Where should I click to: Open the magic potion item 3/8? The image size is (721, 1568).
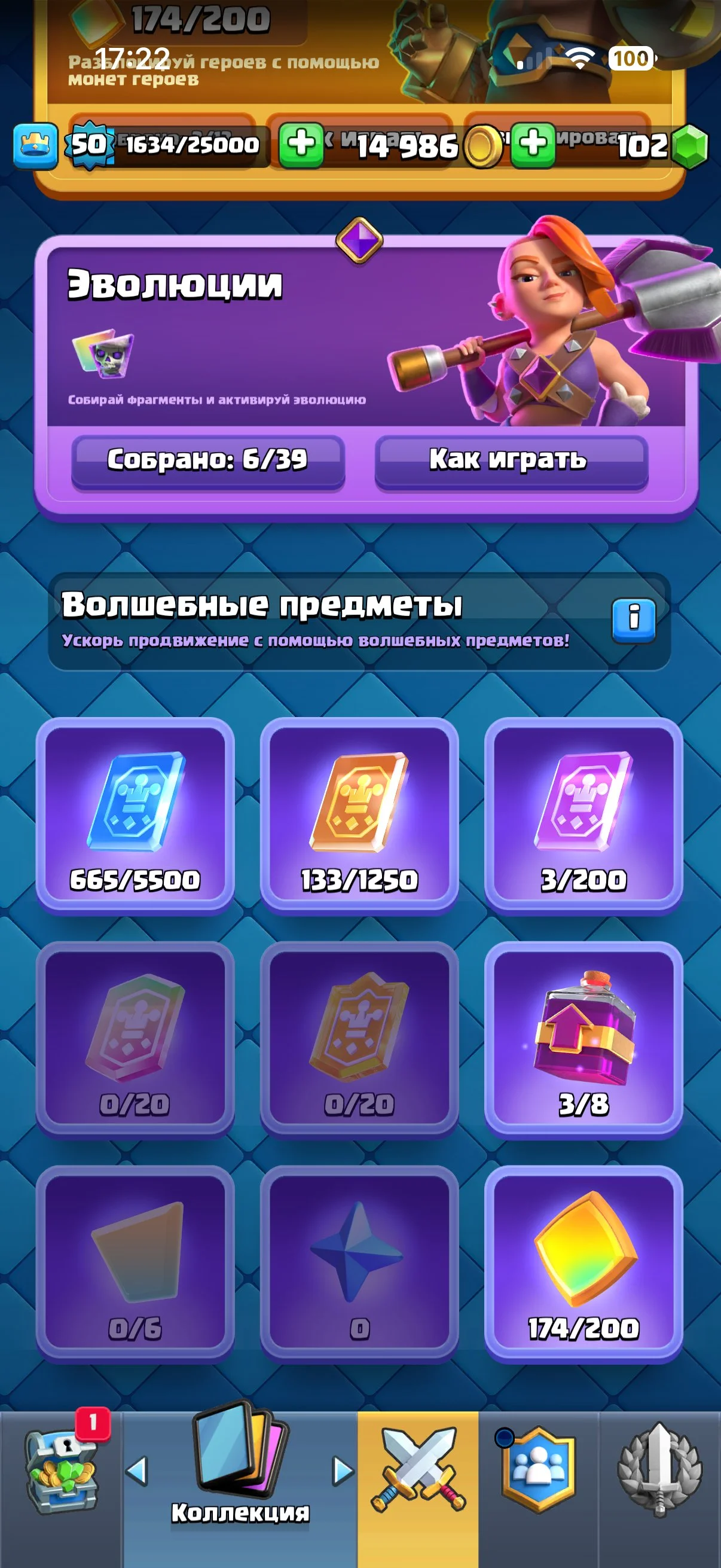click(x=583, y=1038)
